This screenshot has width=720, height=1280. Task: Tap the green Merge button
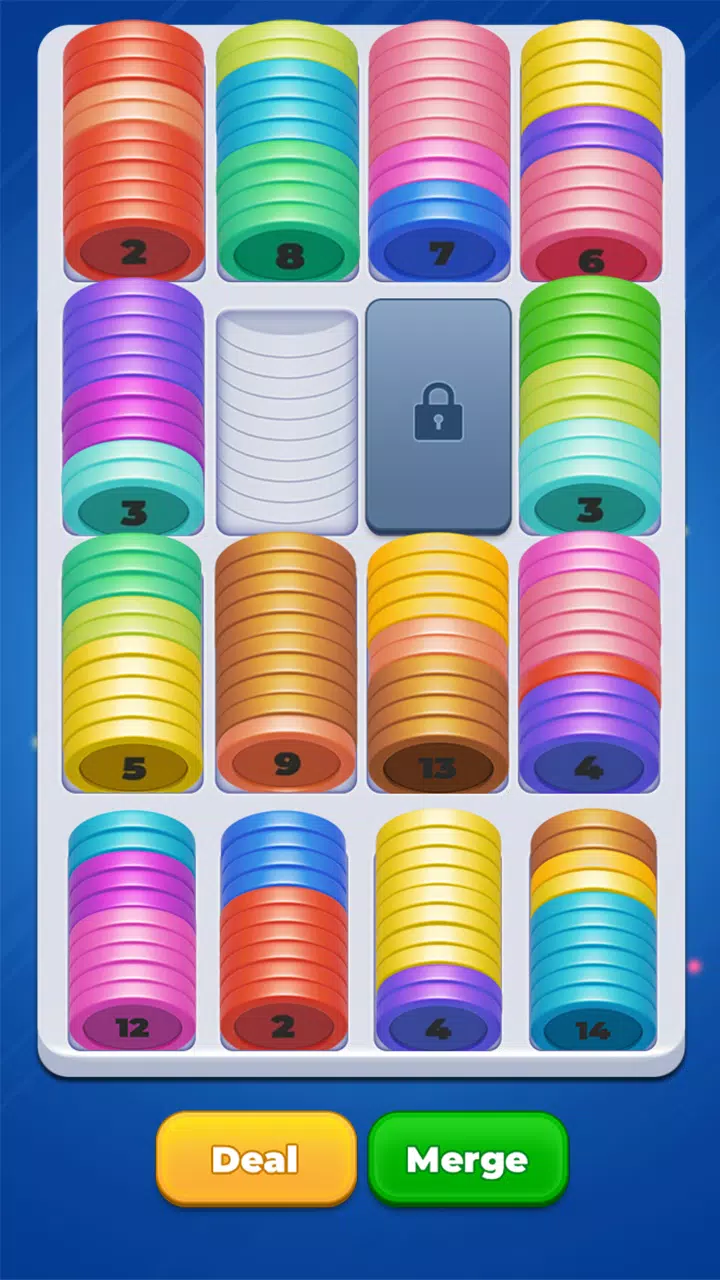point(468,1159)
